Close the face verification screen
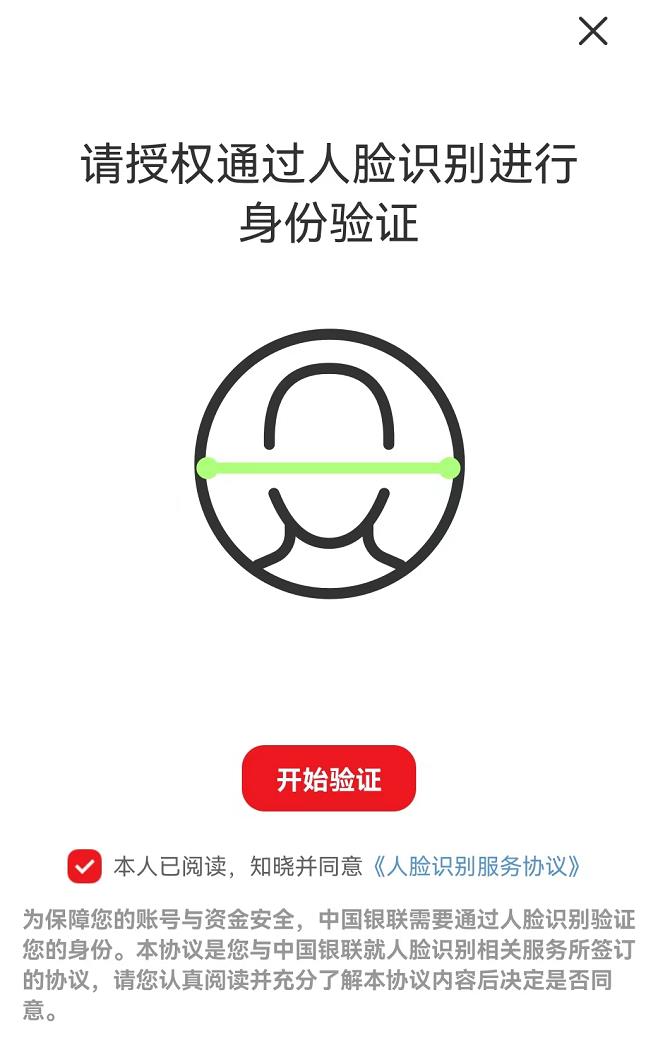The image size is (654, 1049). pos(593,32)
